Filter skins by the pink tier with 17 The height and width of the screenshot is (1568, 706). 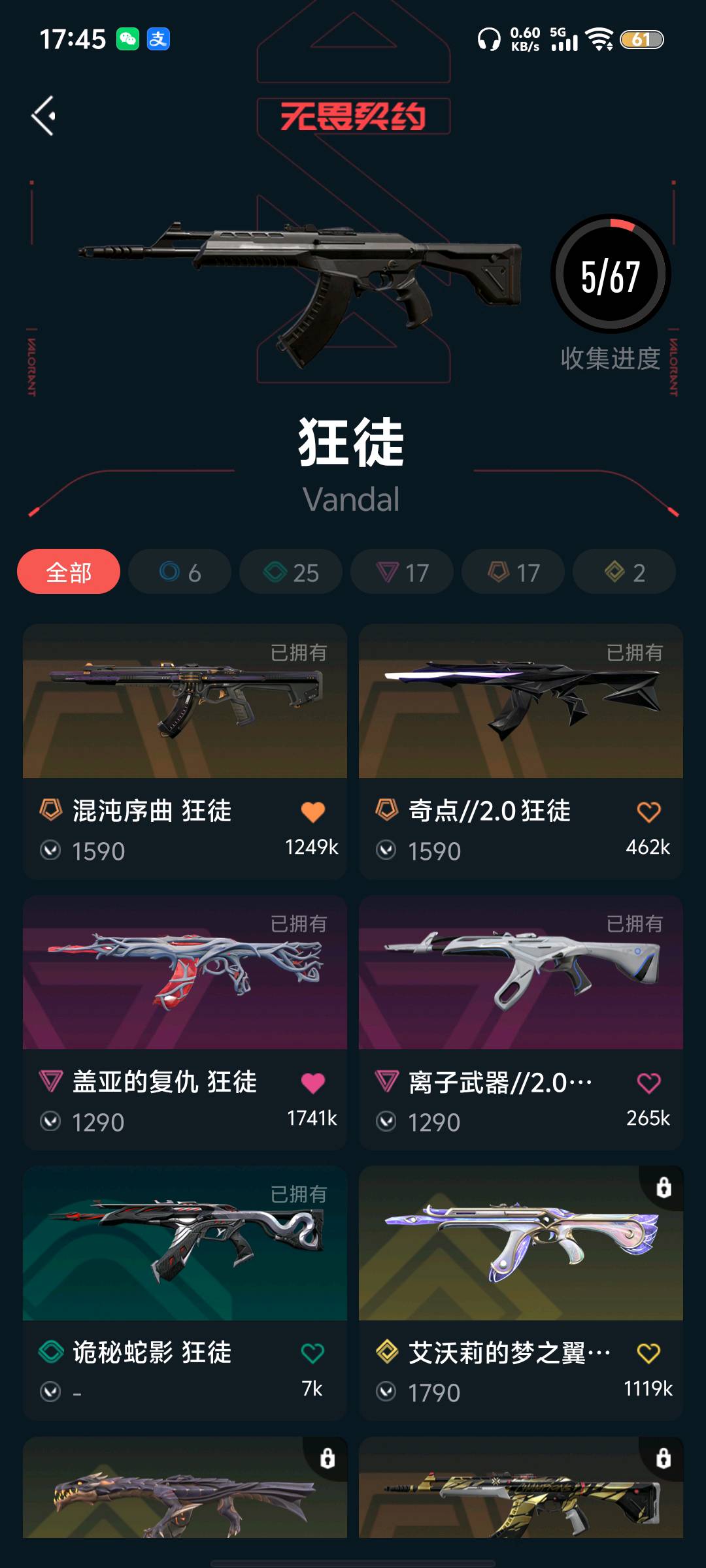(x=402, y=572)
